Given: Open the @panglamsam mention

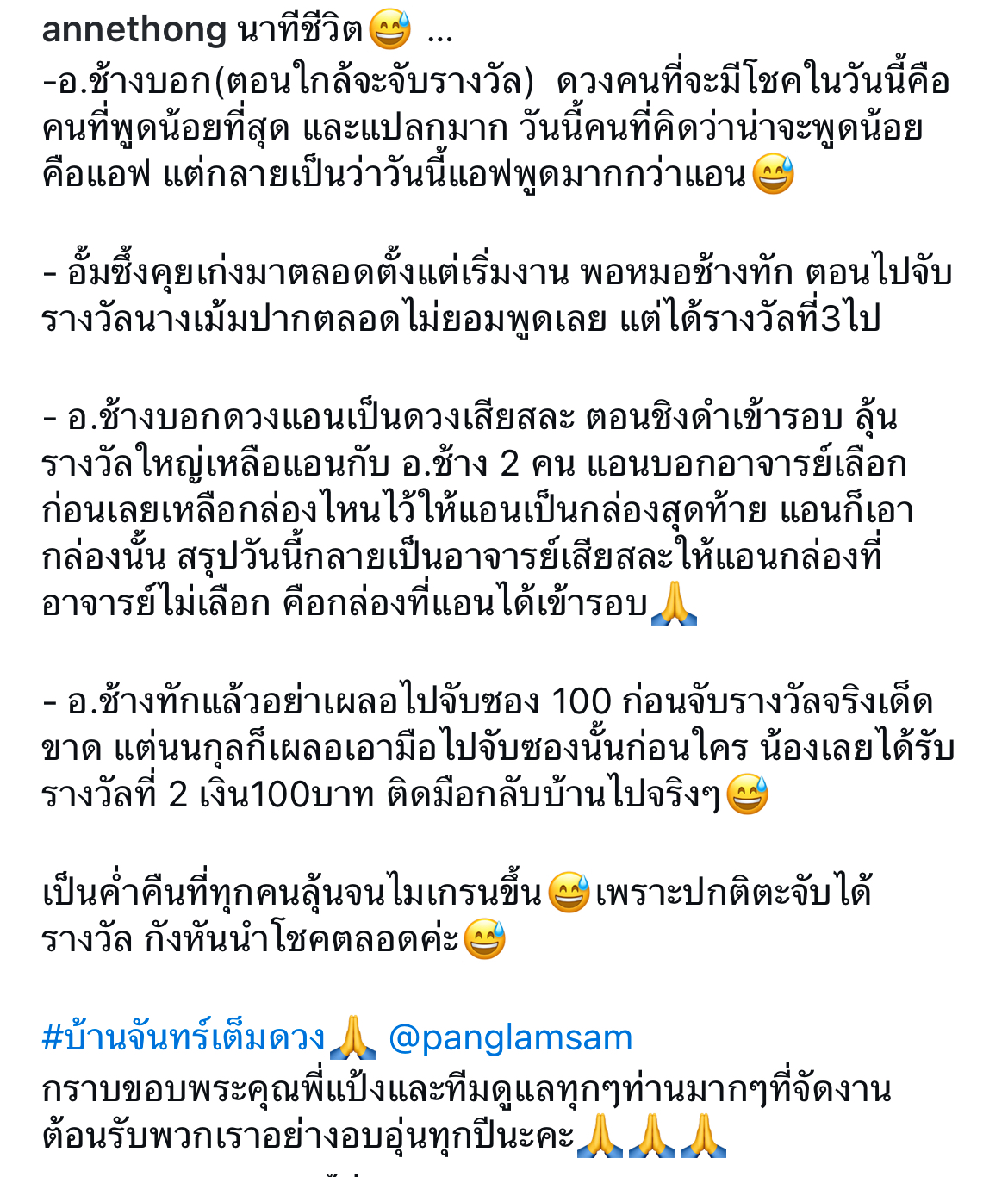Looking at the screenshot, I should pos(510,1038).
